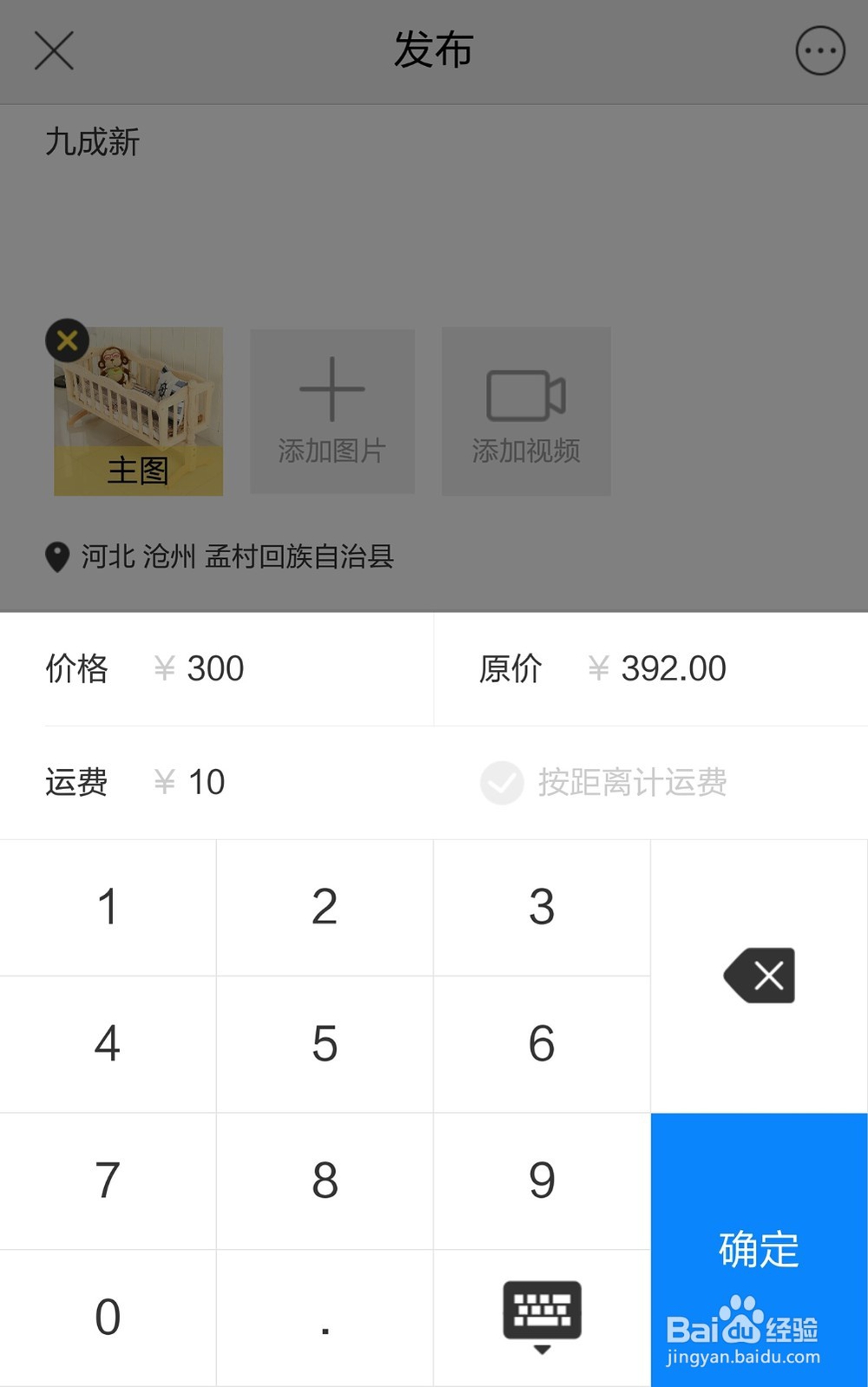Select the 发布 title bar

click(x=433, y=50)
